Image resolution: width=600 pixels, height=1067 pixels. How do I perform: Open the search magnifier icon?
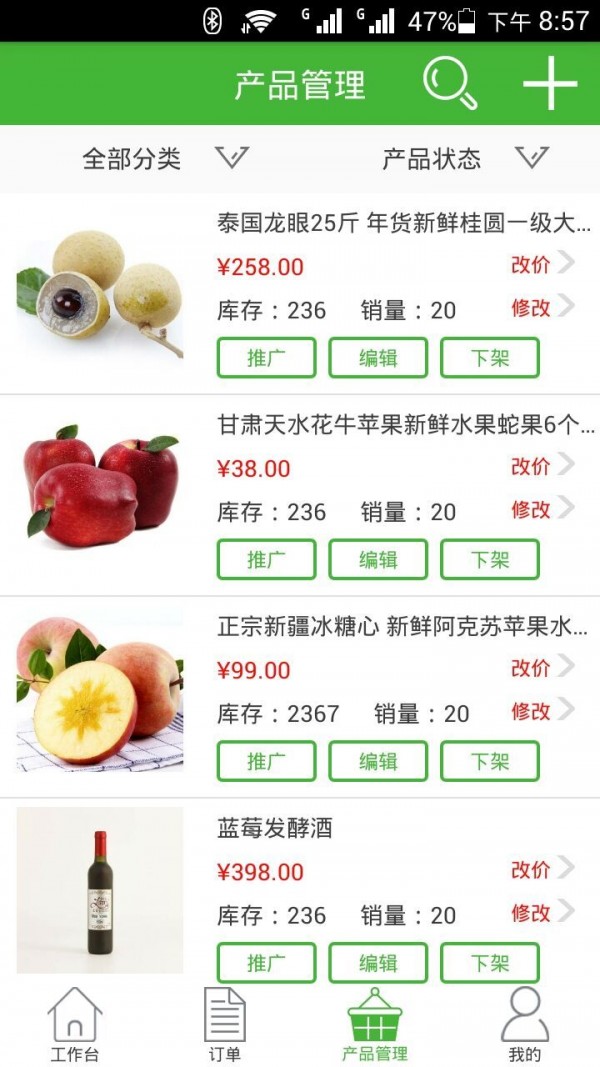[x=450, y=84]
